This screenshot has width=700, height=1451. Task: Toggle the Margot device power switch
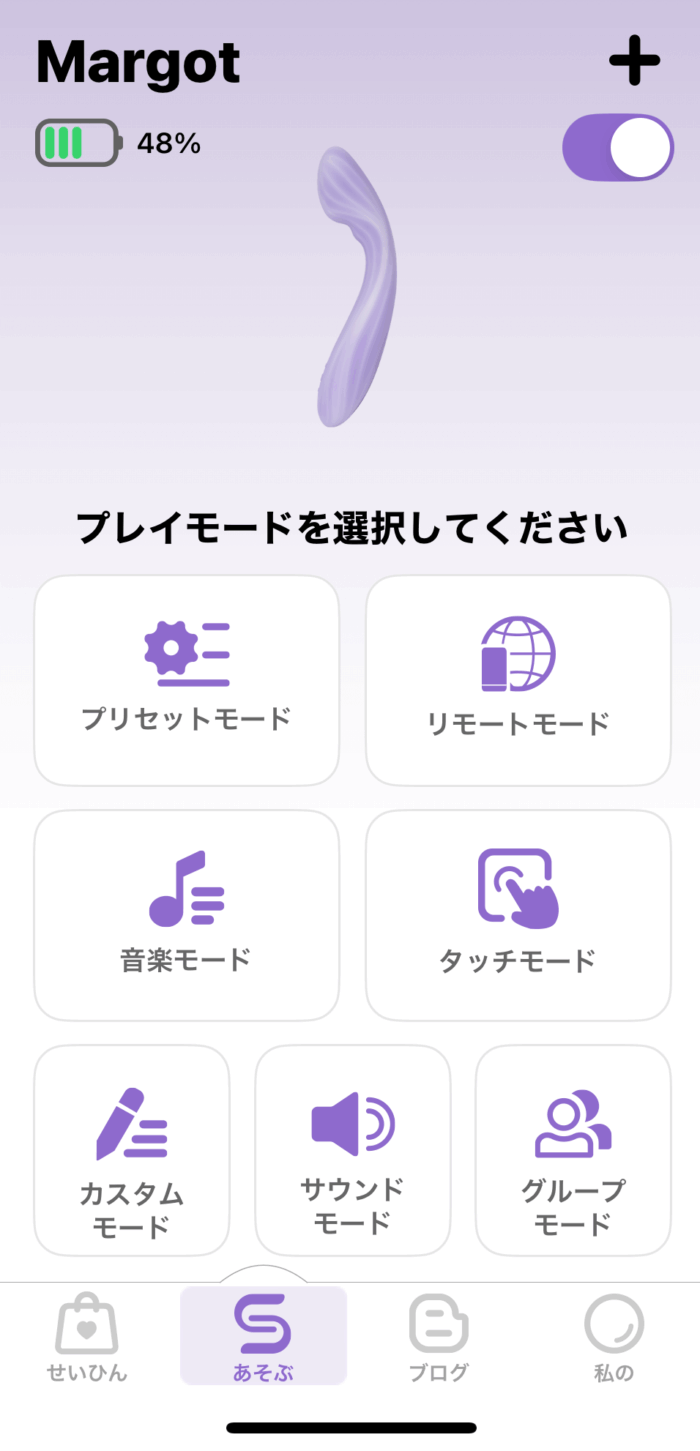click(x=618, y=147)
